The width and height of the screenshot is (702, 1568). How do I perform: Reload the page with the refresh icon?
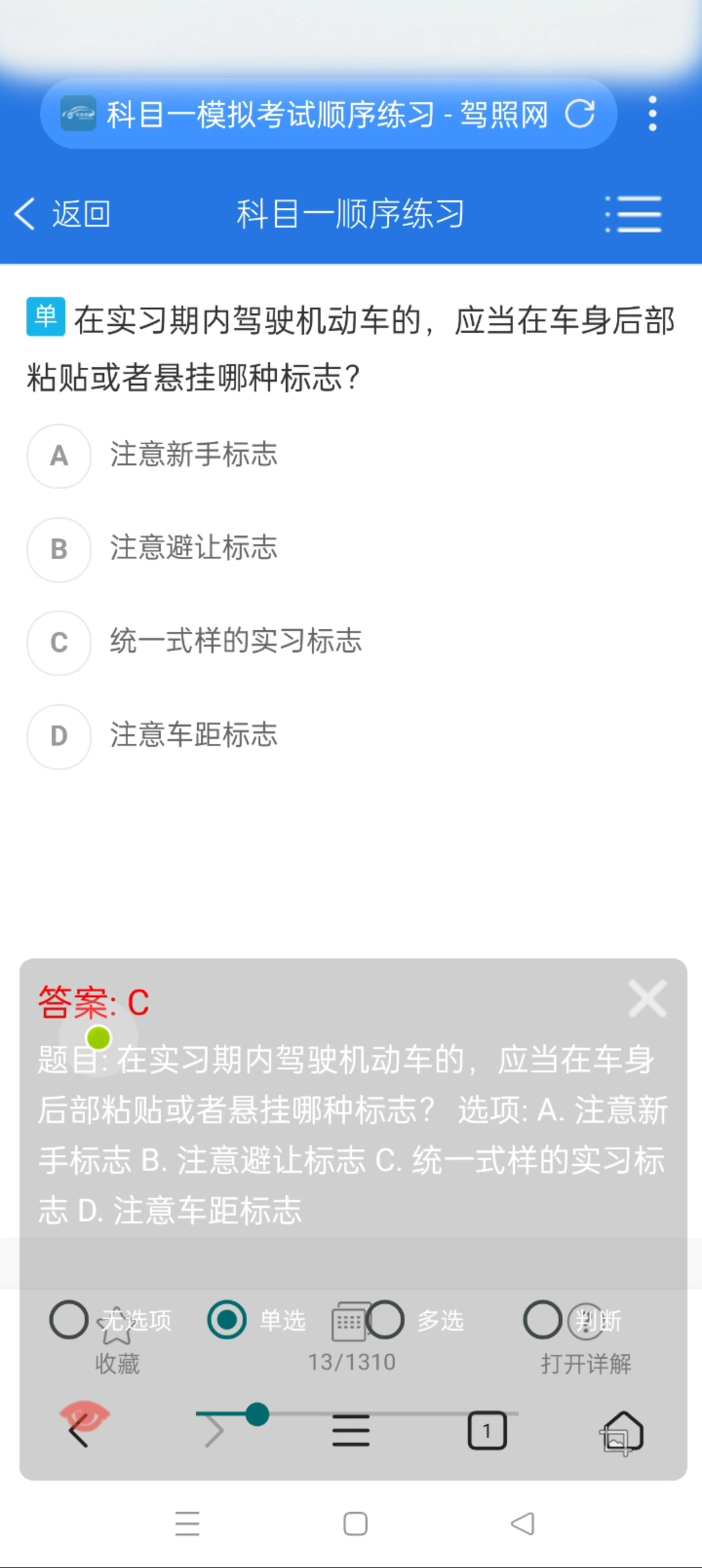point(580,114)
